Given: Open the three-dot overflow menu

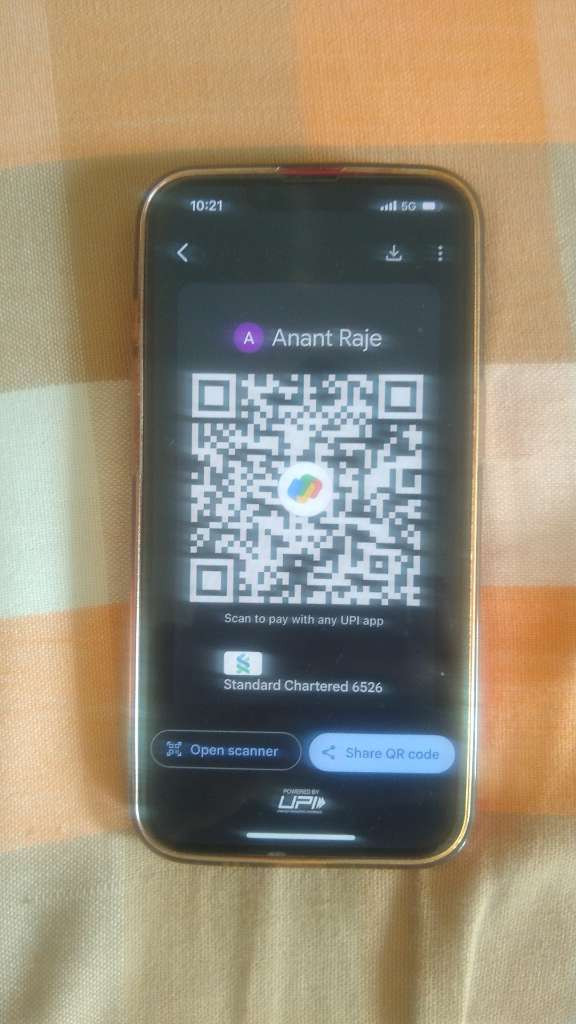Looking at the screenshot, I should tap(440, 253).
